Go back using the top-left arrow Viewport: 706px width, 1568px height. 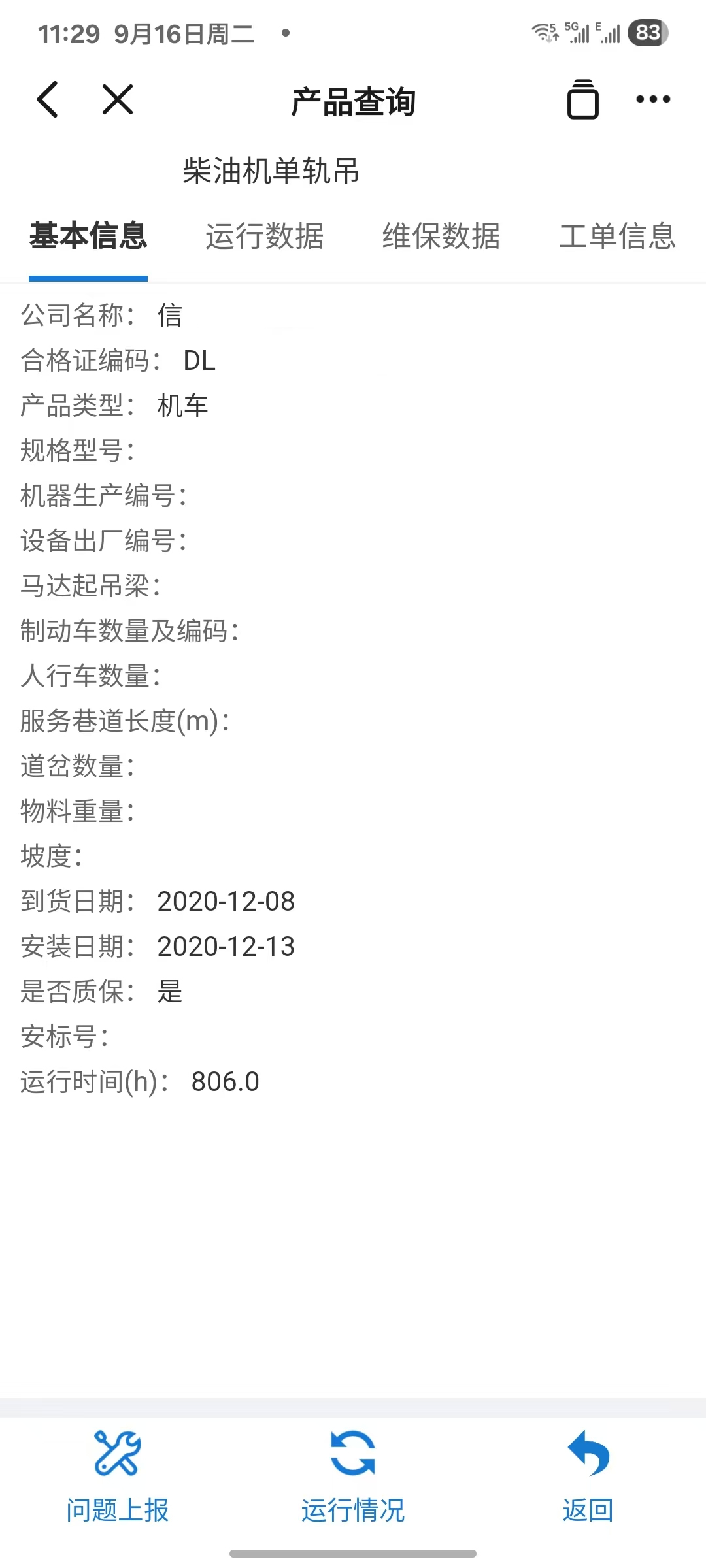click(x=48, y=100)
